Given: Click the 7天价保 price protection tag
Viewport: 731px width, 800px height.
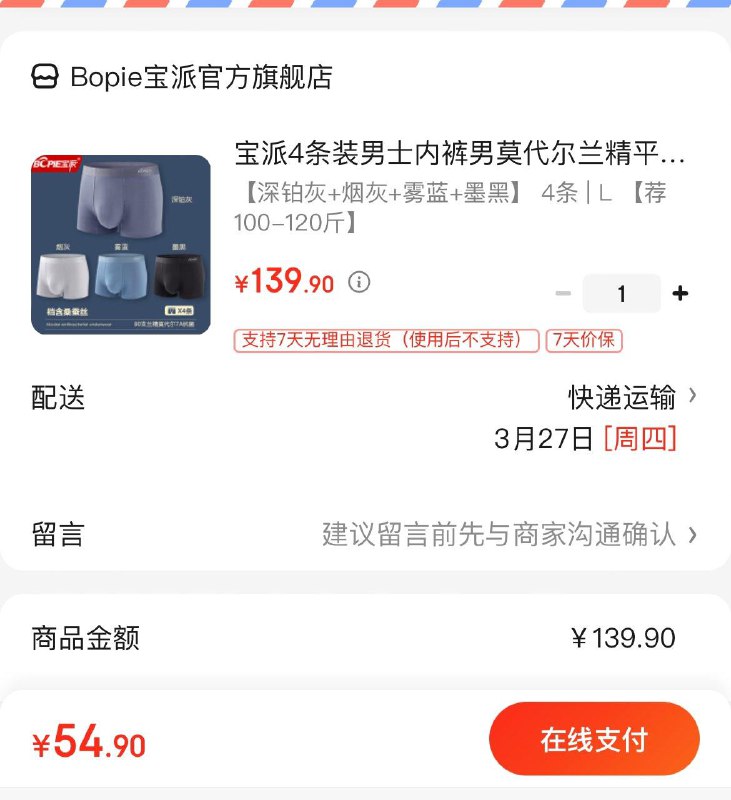Looking at the screenshot, I should 582,339.
